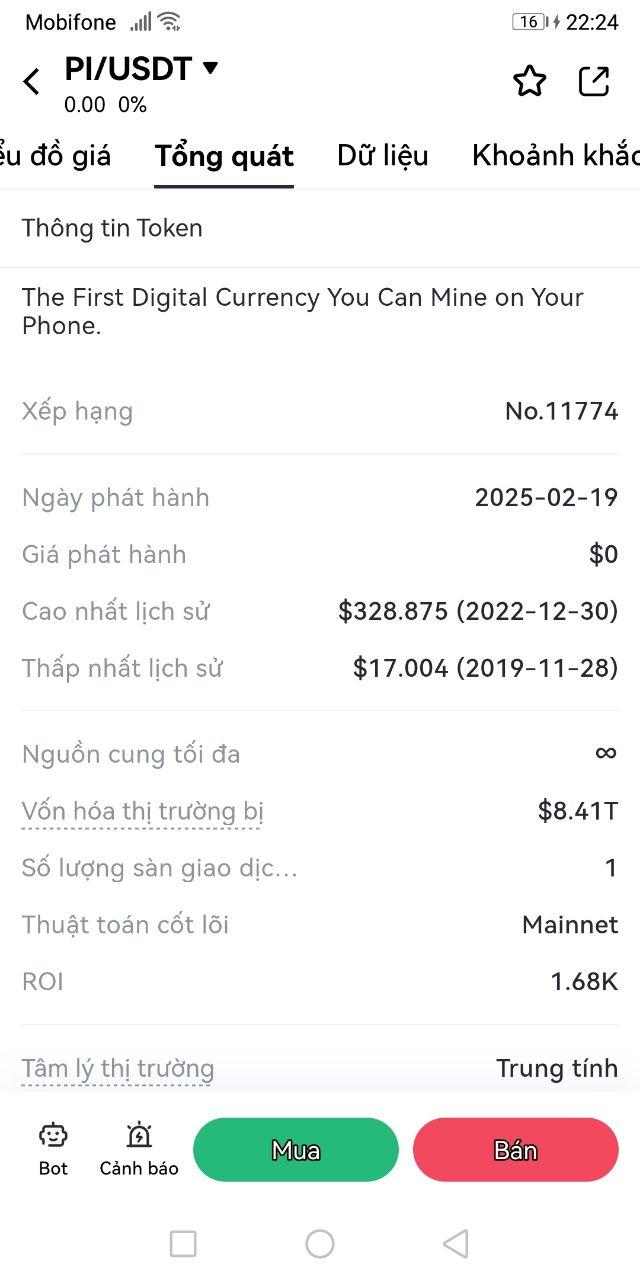Switch to the Dữ liệu tab
The image size is (640, 1280).
click(382, 156)
